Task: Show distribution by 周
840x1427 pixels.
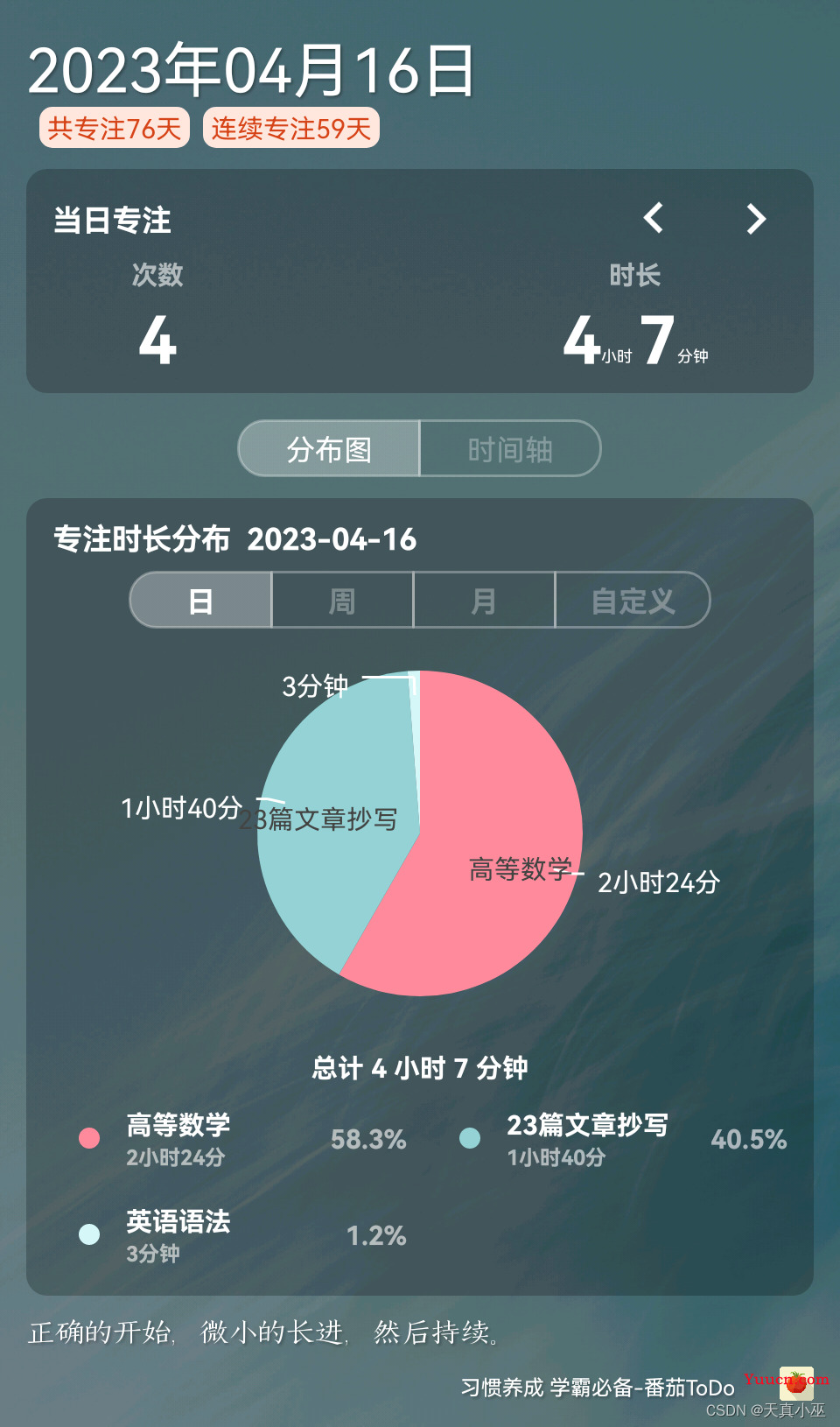Action: [x=342, y=601]
